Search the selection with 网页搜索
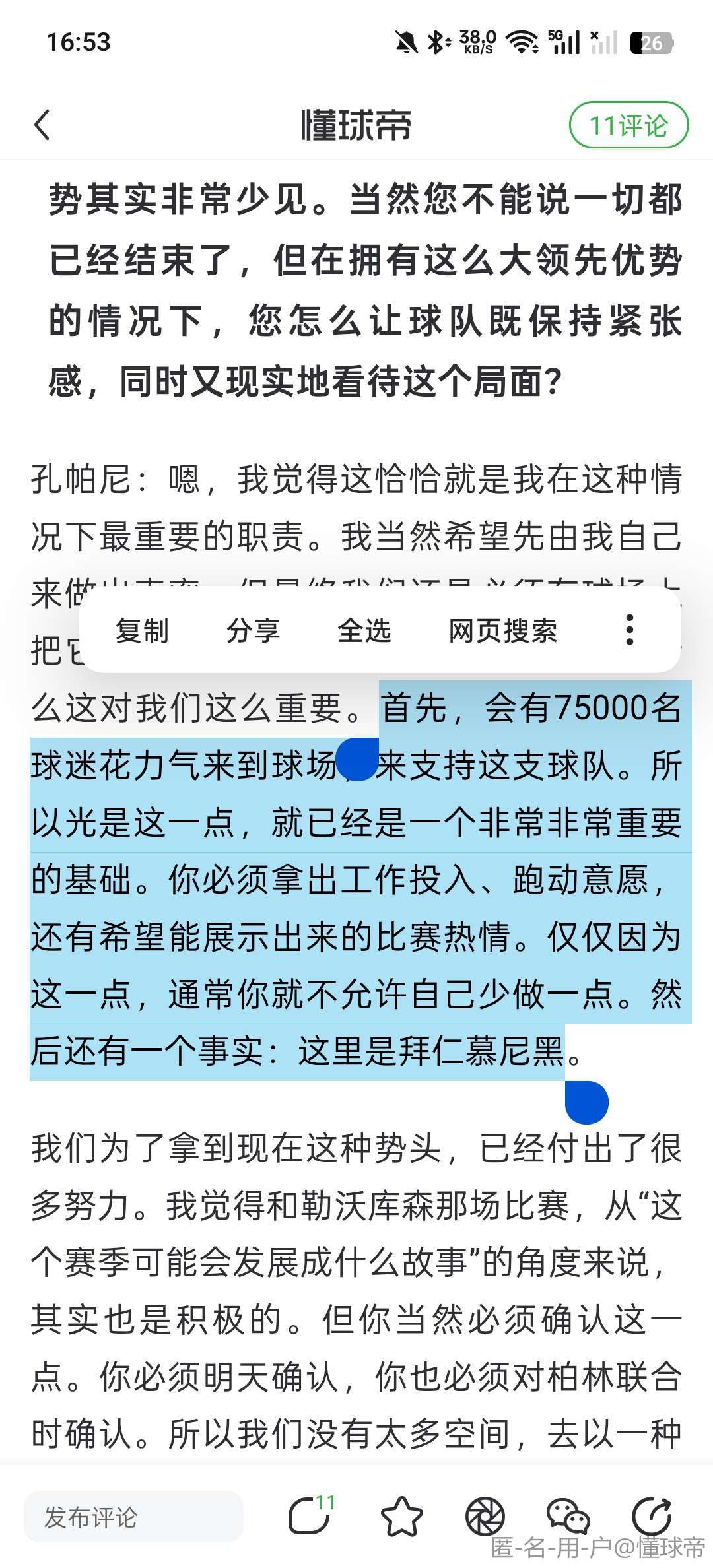 [502, 630]
